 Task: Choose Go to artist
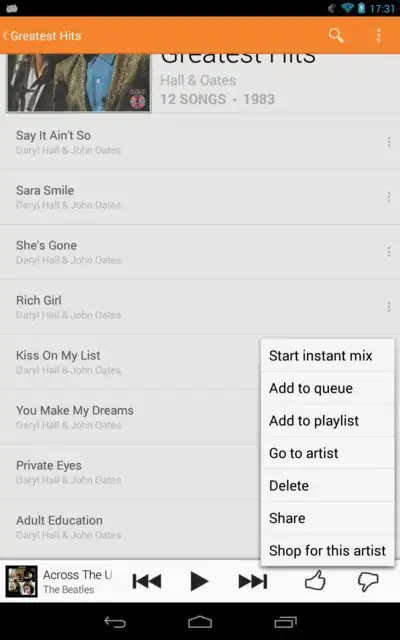(328, 453)
